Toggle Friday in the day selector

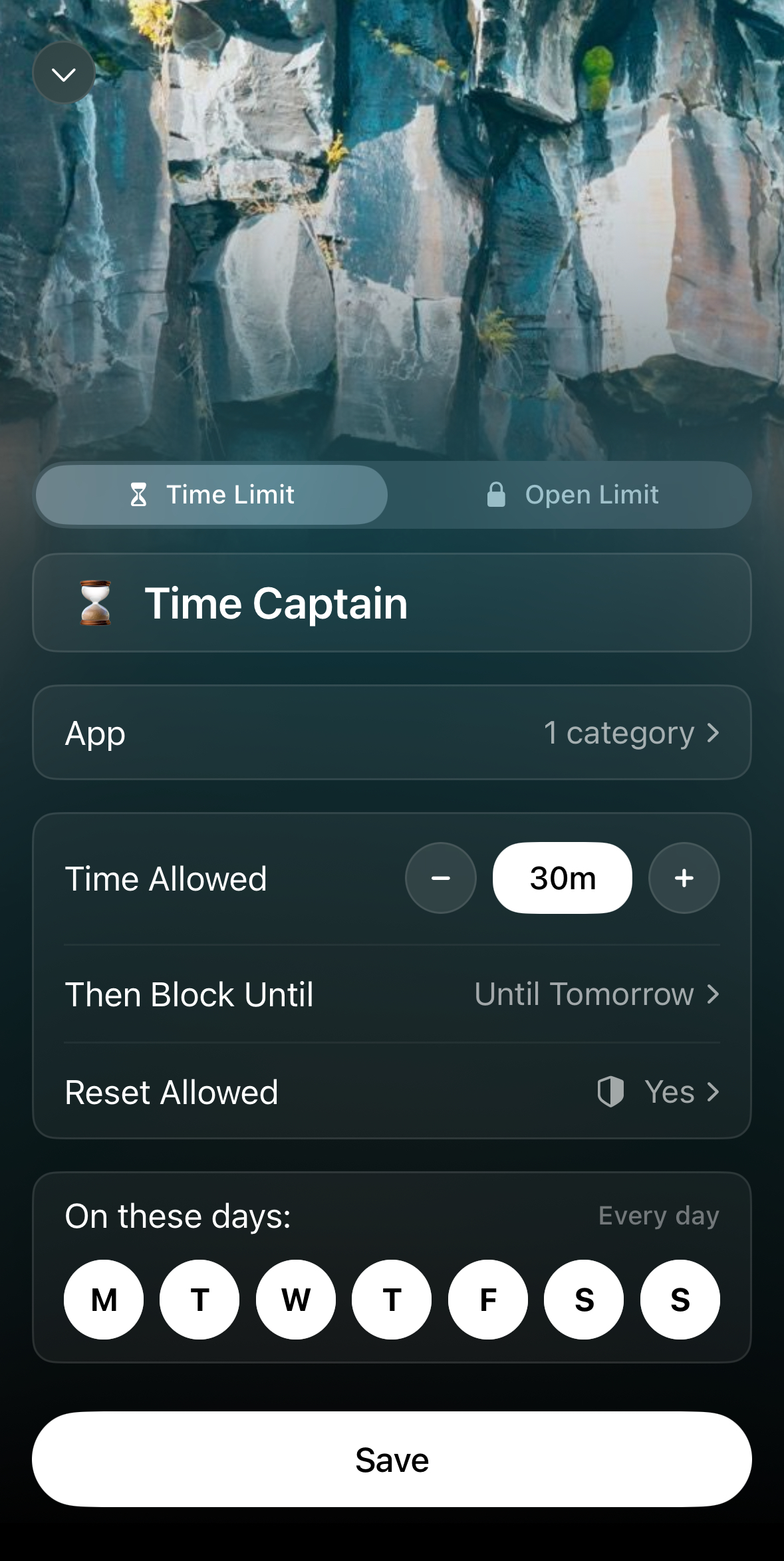[x=488, y=1300]
